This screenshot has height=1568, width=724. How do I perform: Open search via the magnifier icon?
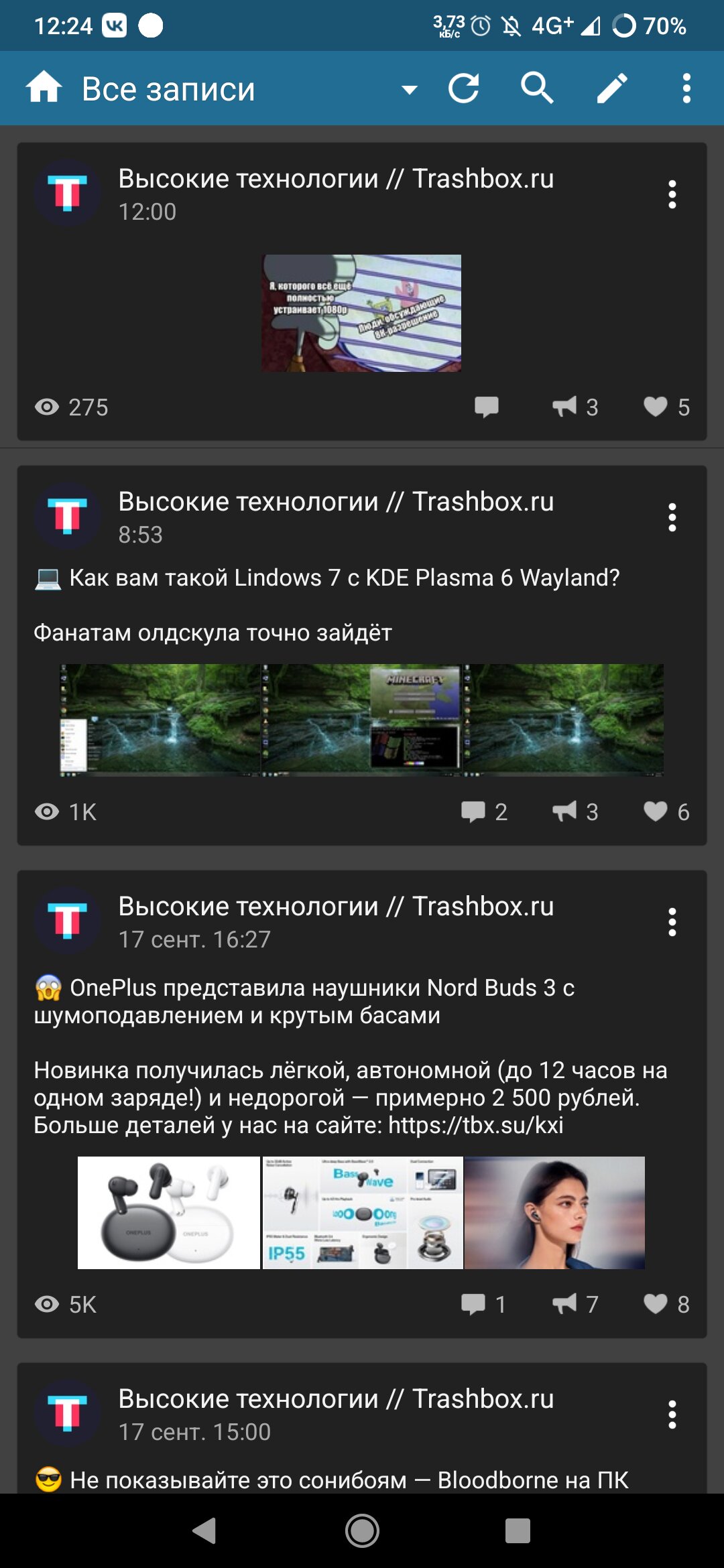coord(538,88)
